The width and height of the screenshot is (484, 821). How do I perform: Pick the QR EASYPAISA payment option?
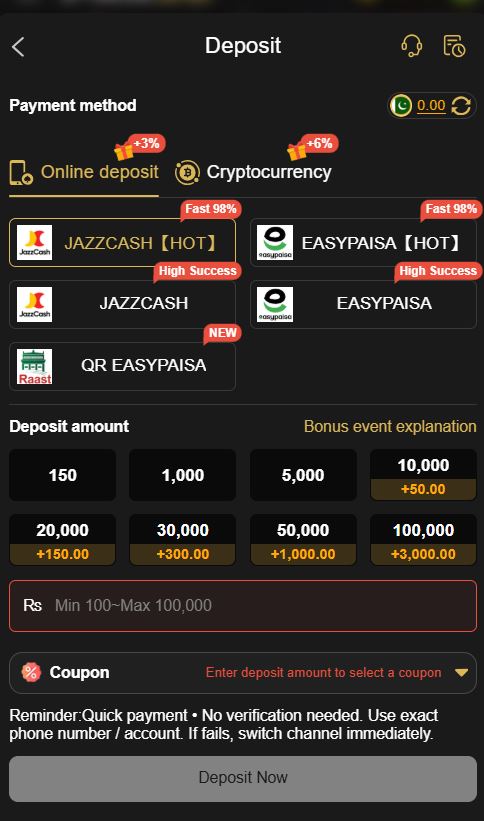point(123,366)
